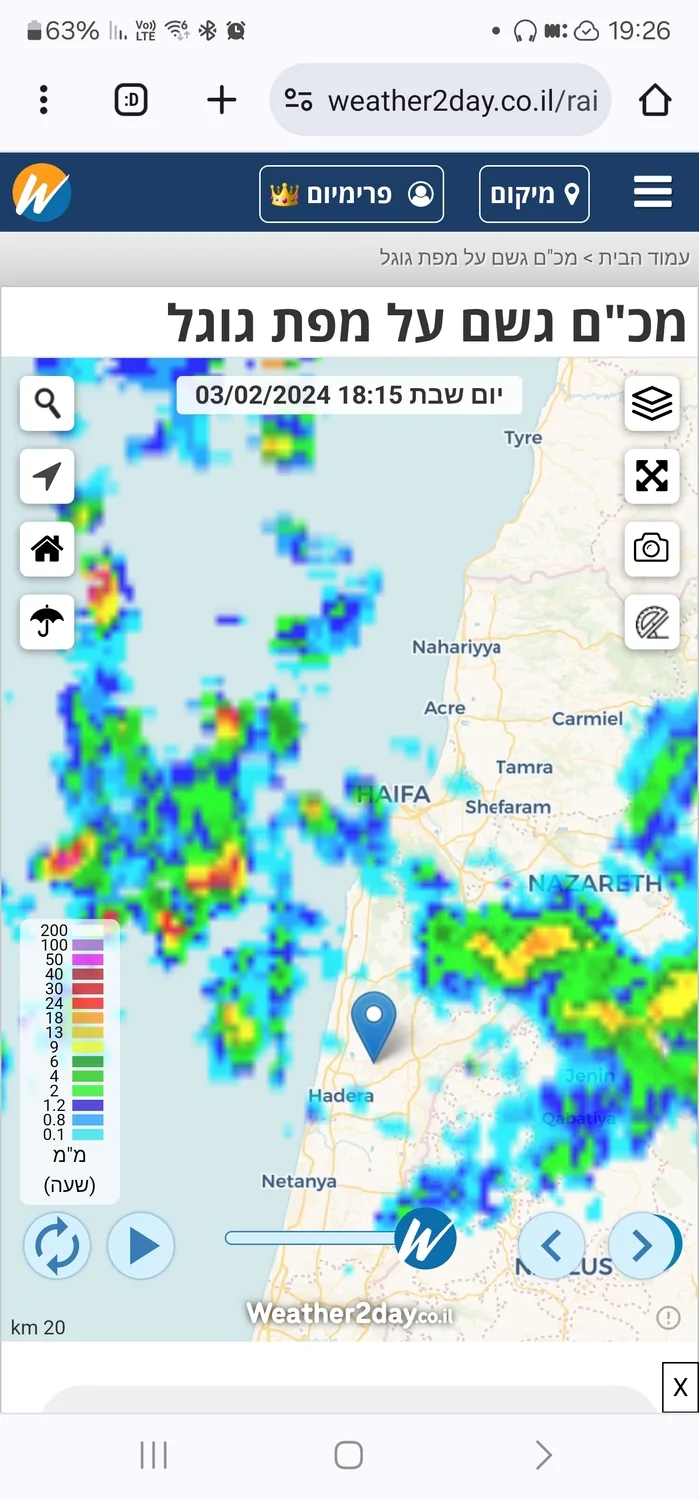
Task: Refresh the radar animation
Action: click(x=57, y=1246)
